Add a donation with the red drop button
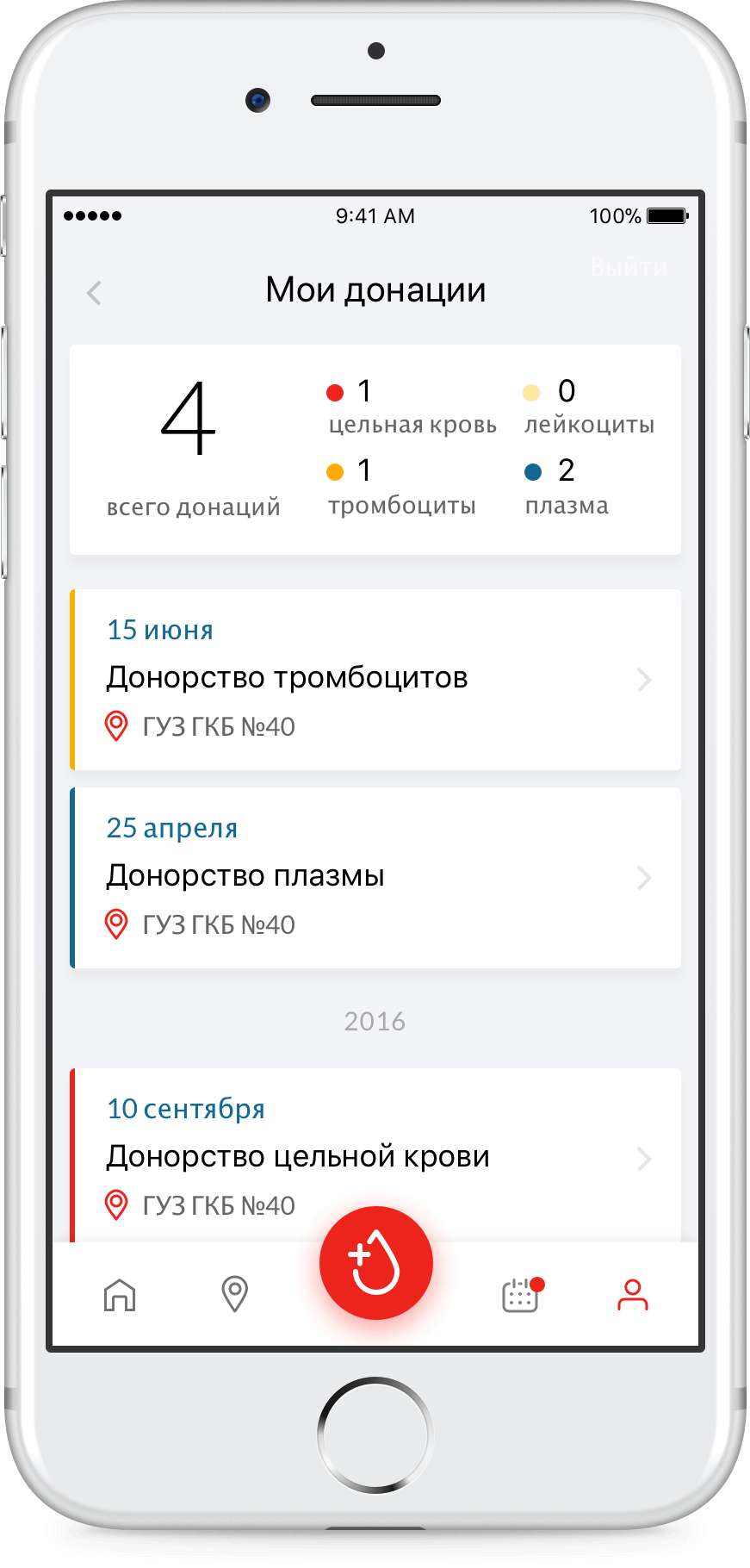Screen dimensions: 750x1568 click(375, 1262)
